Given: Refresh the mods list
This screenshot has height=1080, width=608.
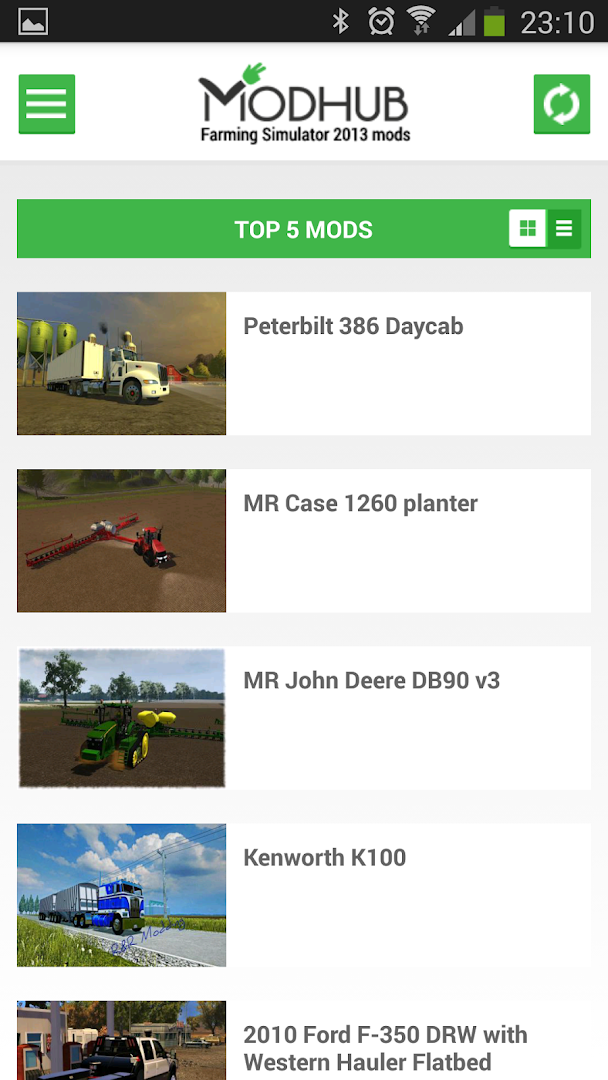Looking at the screenshot, I should tap(561, 104).
